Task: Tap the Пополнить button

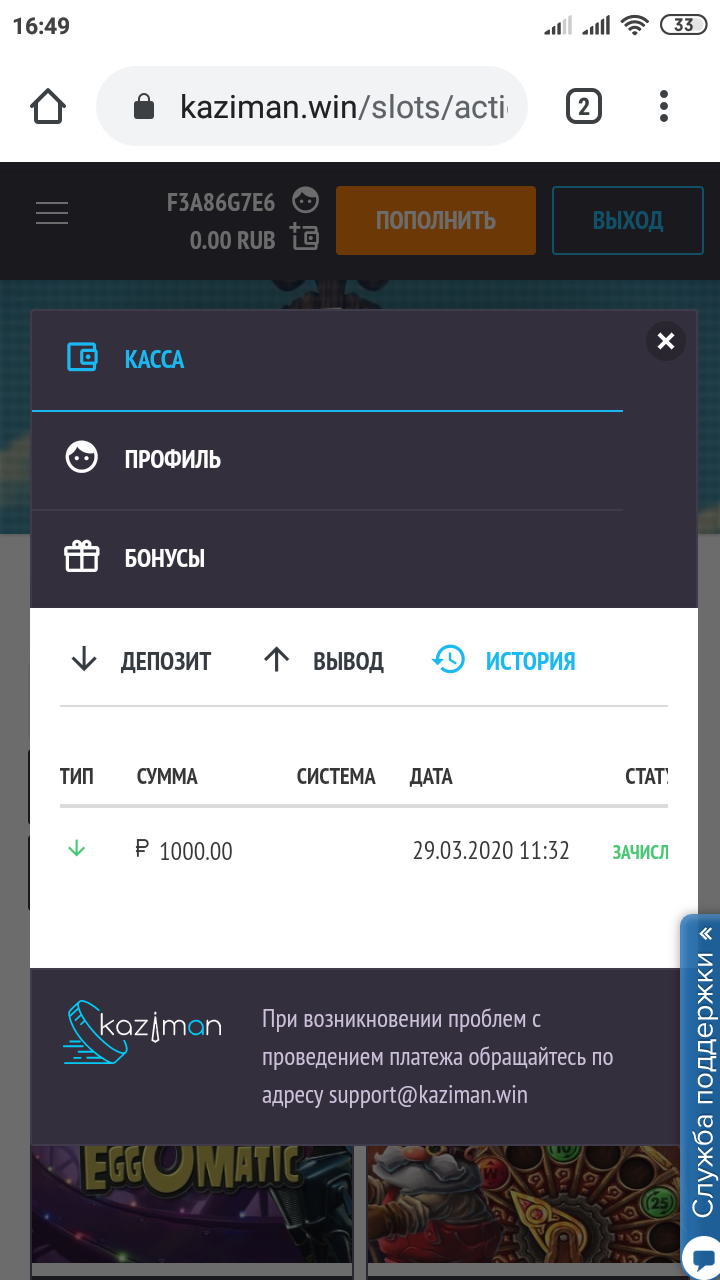Action: (x=435, y=220)
